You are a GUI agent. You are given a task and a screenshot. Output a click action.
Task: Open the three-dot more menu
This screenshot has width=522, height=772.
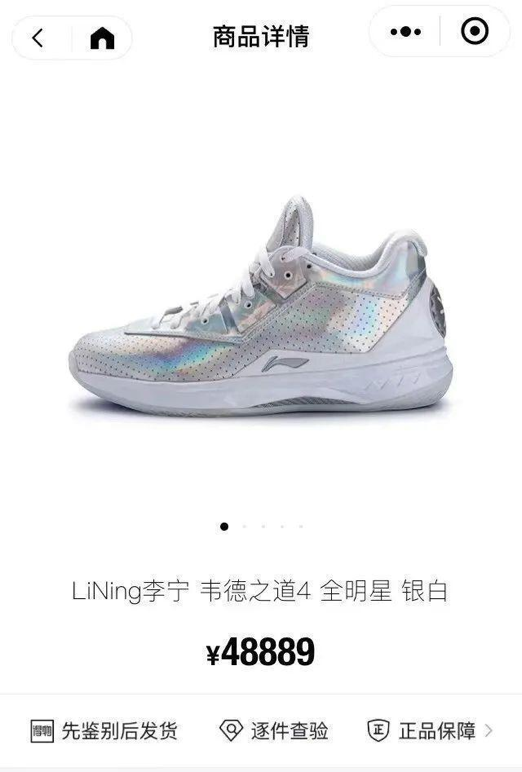405,32
